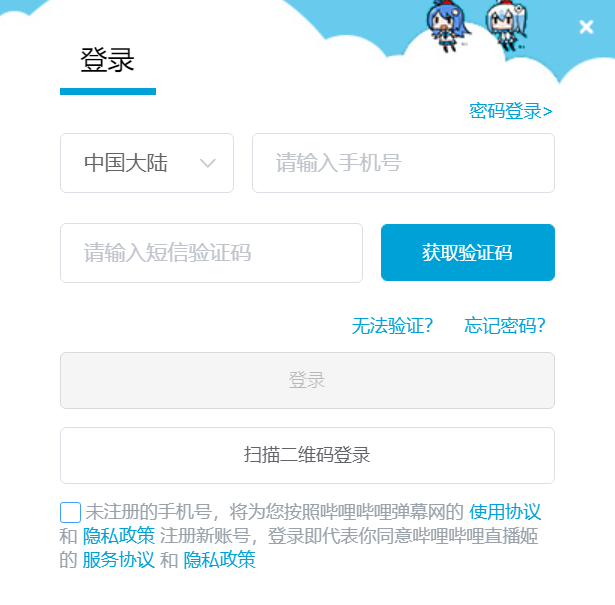This screenshot has height=605, width=615.
Task: Focus the phone number input field
Action: click(403, 163)
